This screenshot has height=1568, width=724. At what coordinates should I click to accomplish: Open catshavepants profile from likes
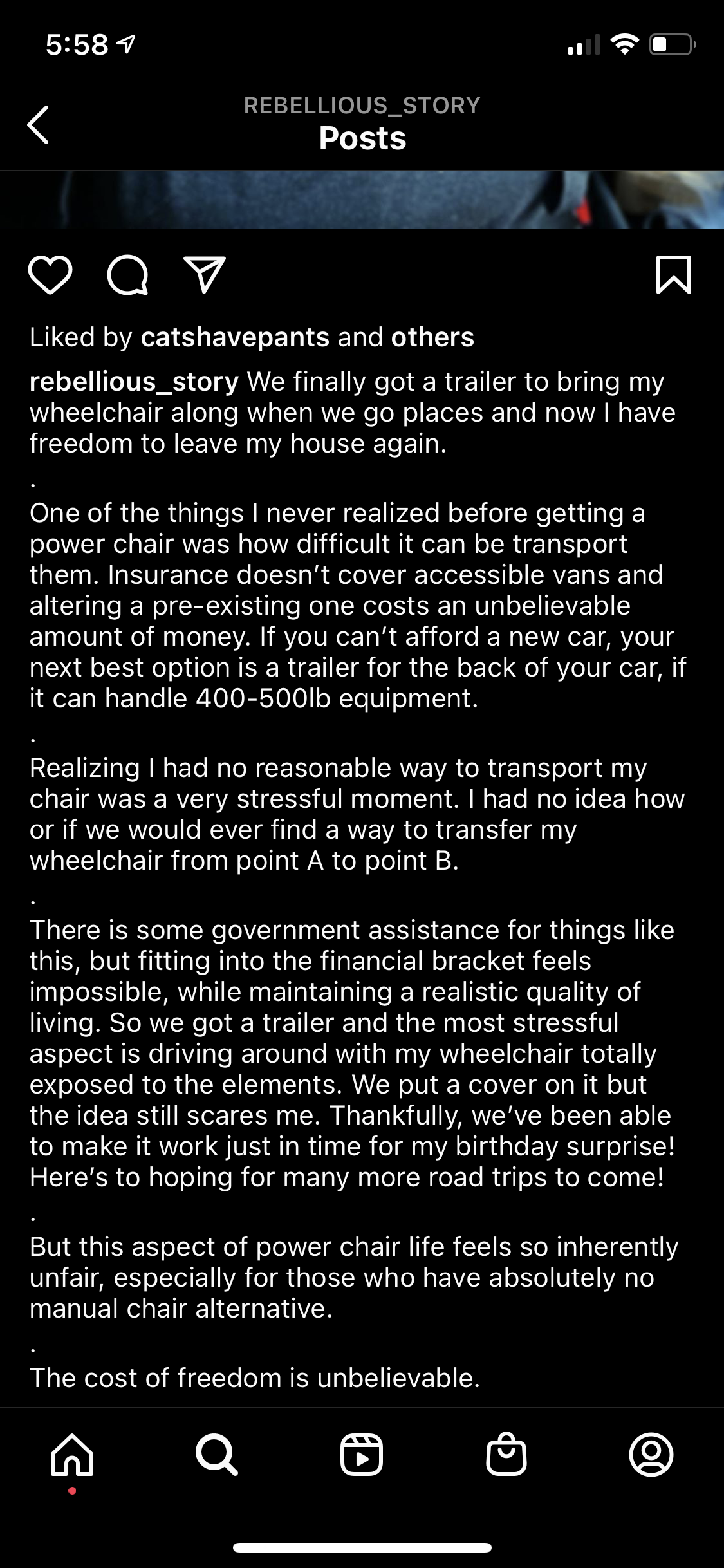[x=235, y=337]
